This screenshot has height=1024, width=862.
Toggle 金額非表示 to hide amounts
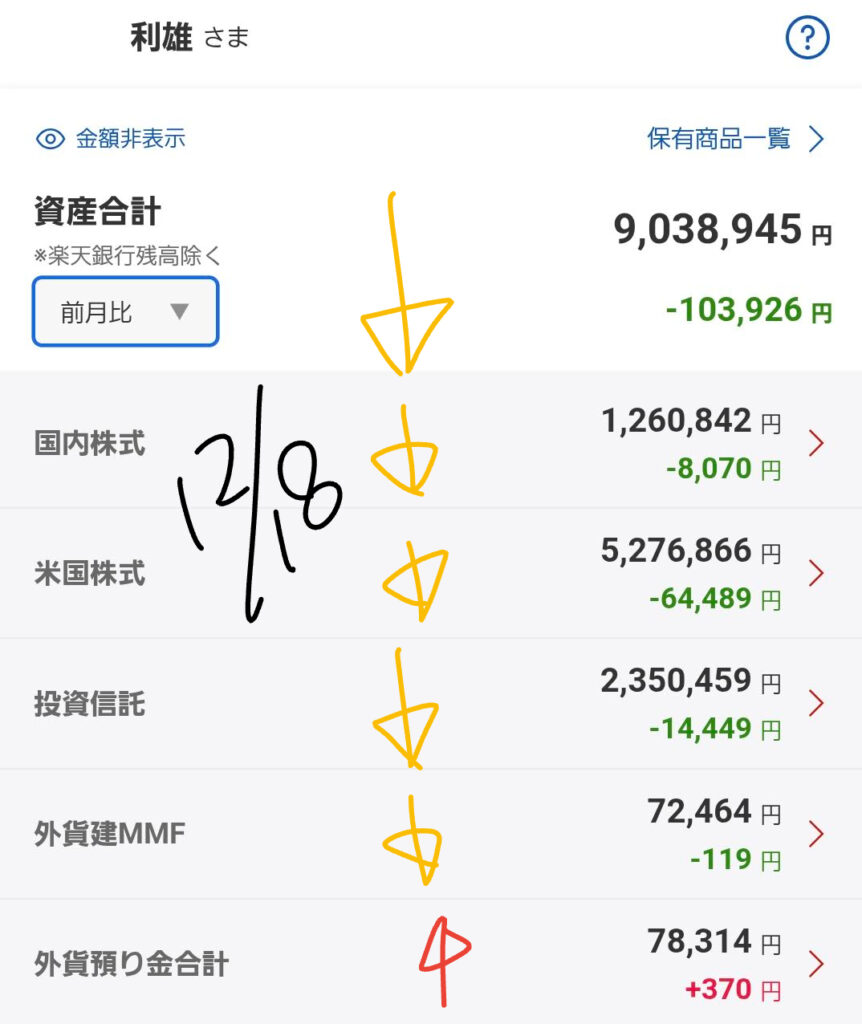pos(111,139)
